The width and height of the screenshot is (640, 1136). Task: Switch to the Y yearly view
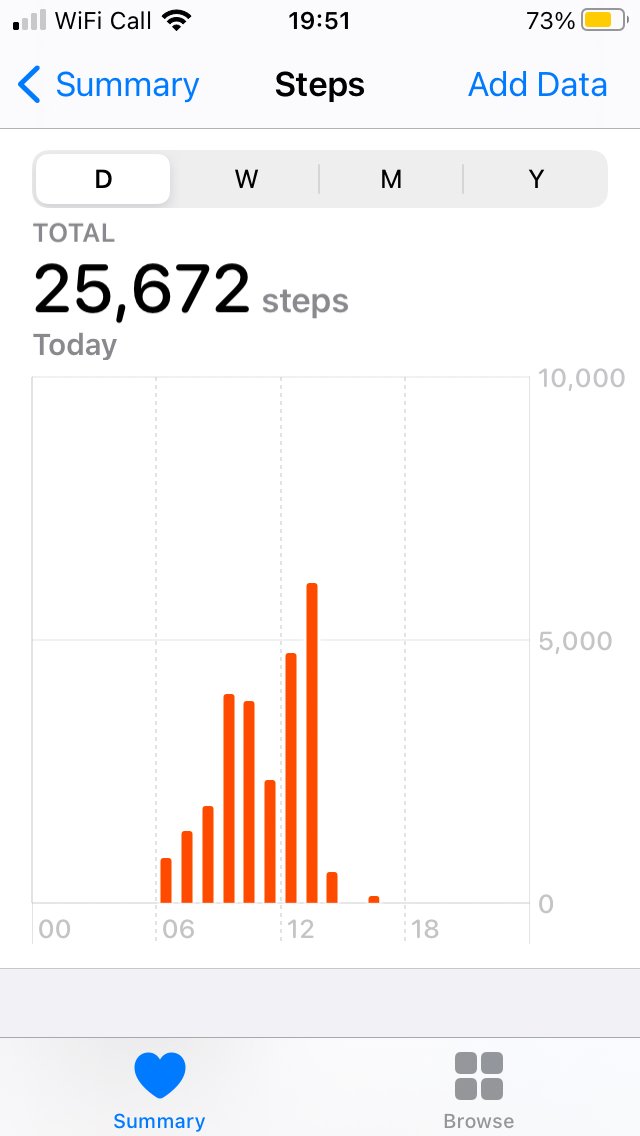click(x=536, y=179)
